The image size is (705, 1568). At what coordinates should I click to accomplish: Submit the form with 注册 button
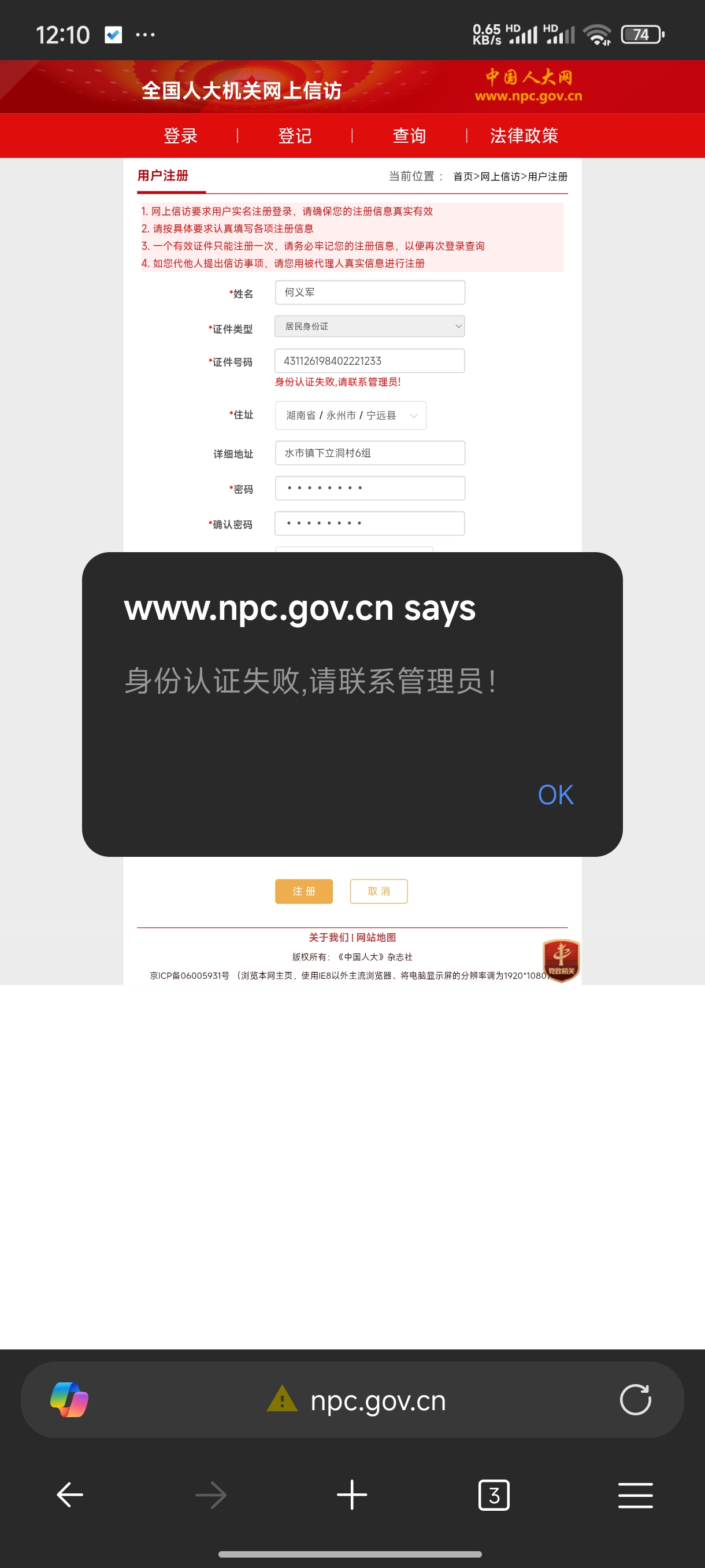(x=303, y=891)
